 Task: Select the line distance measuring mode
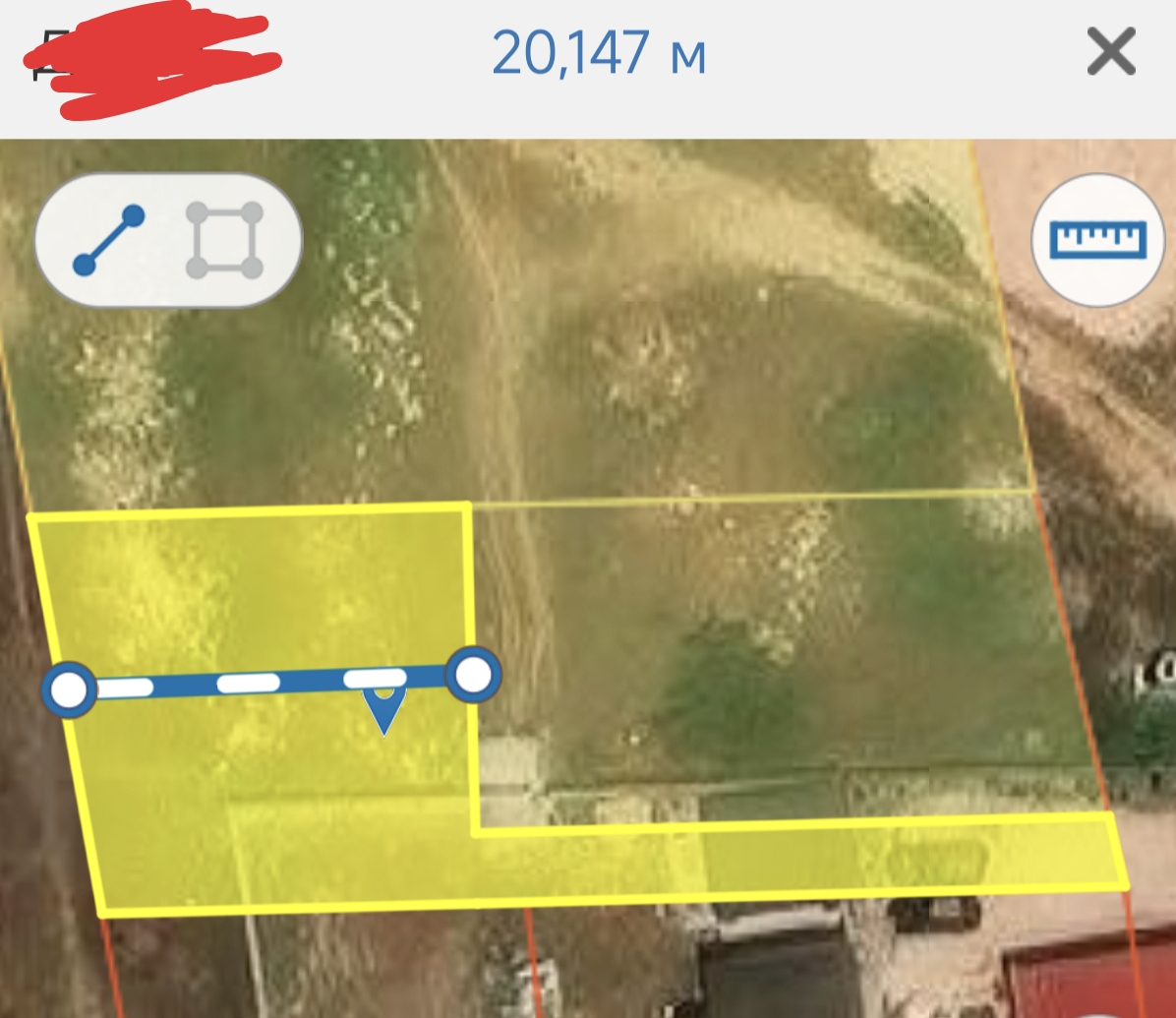click(108, 240)
